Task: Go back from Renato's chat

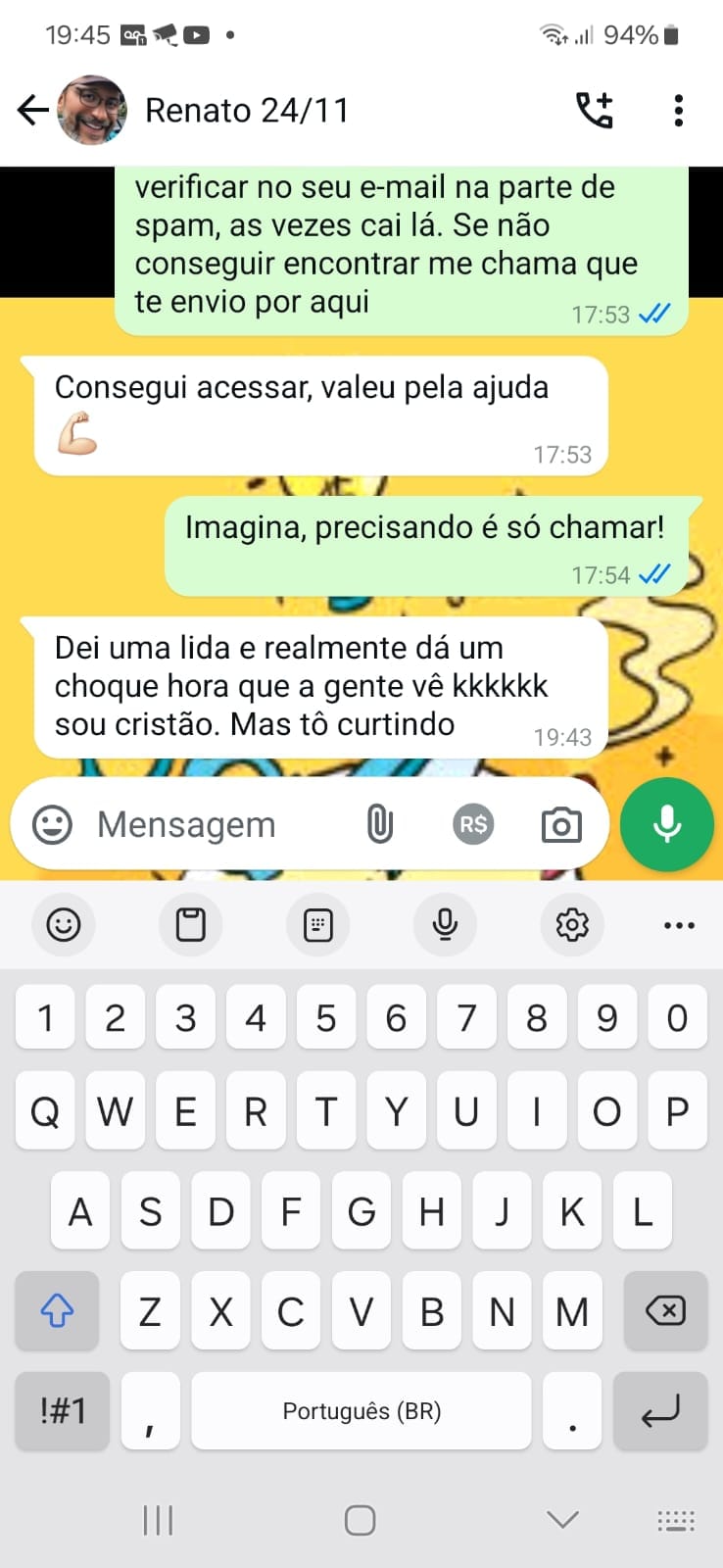Action: 33,110
